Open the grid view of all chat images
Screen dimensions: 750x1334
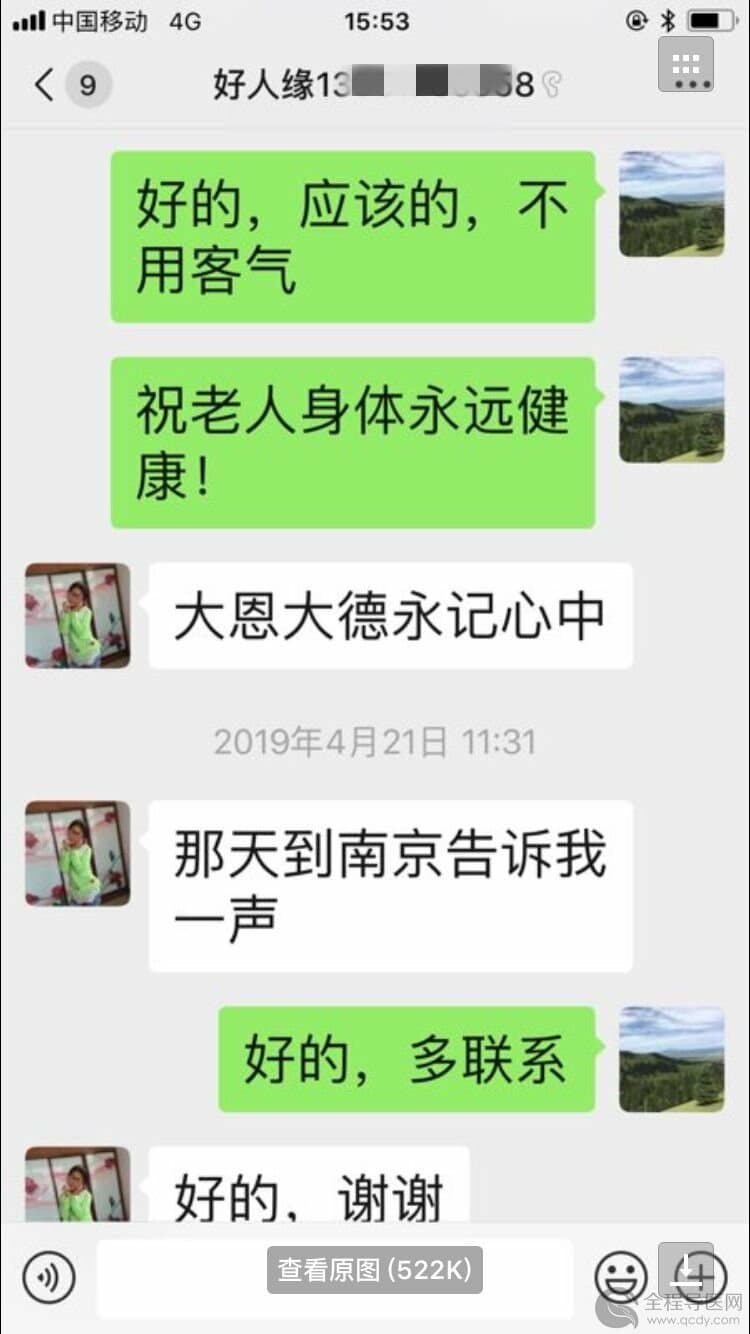point(686,65)
